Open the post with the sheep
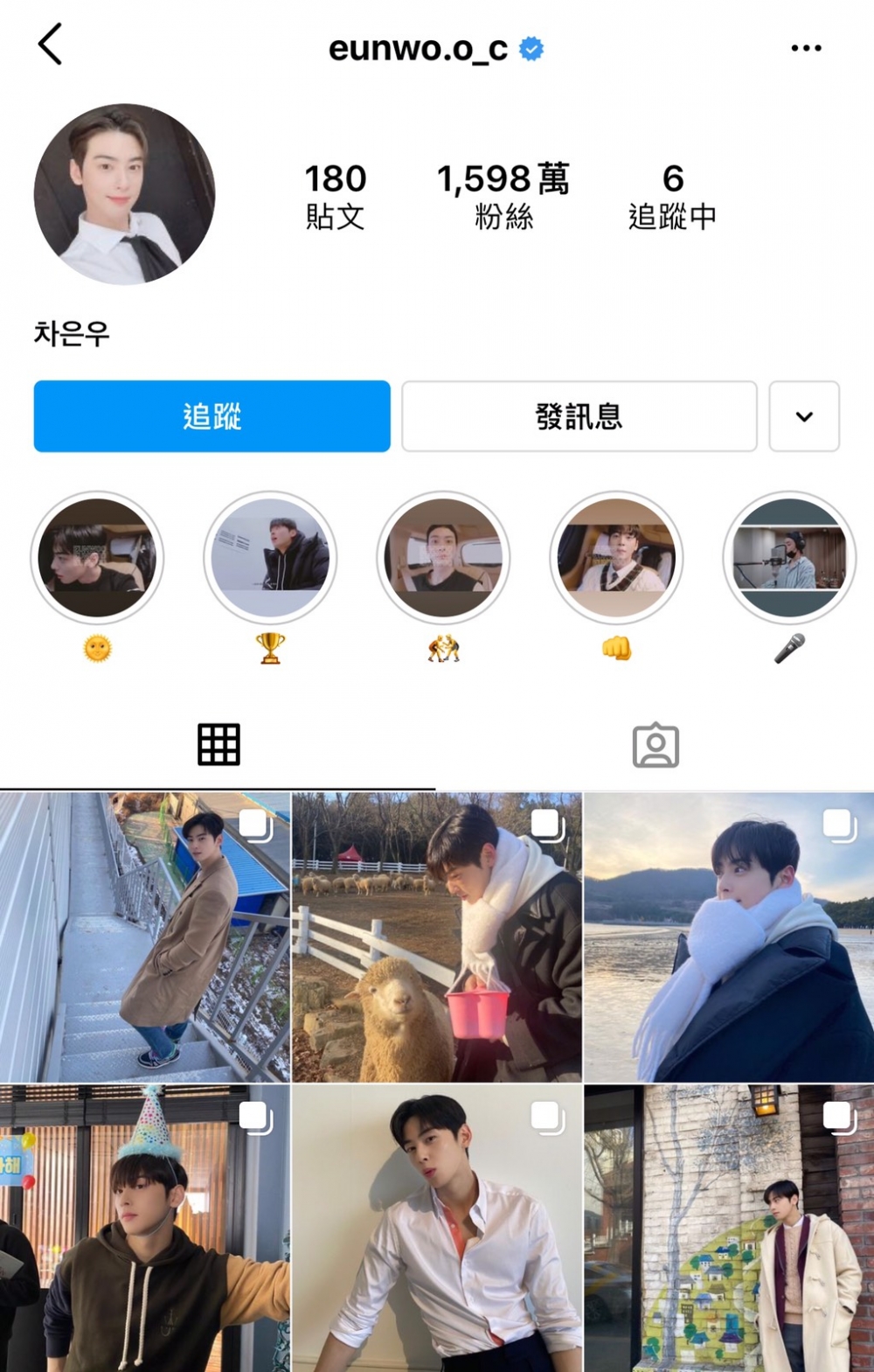The image size is (874, 1372). 437,937
